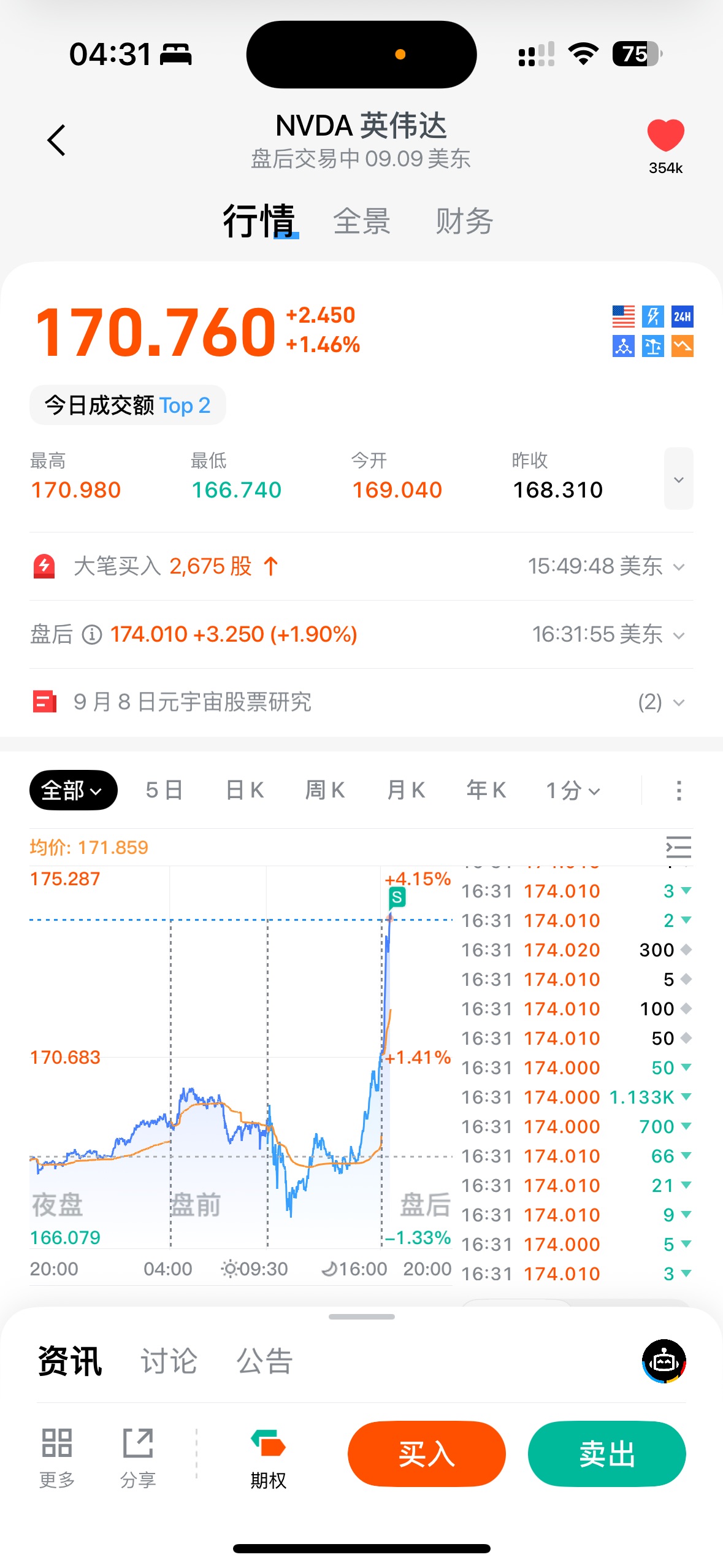Expand the 盘后 174.010 quote row
723x1568 pixels.
coord(361,634)
